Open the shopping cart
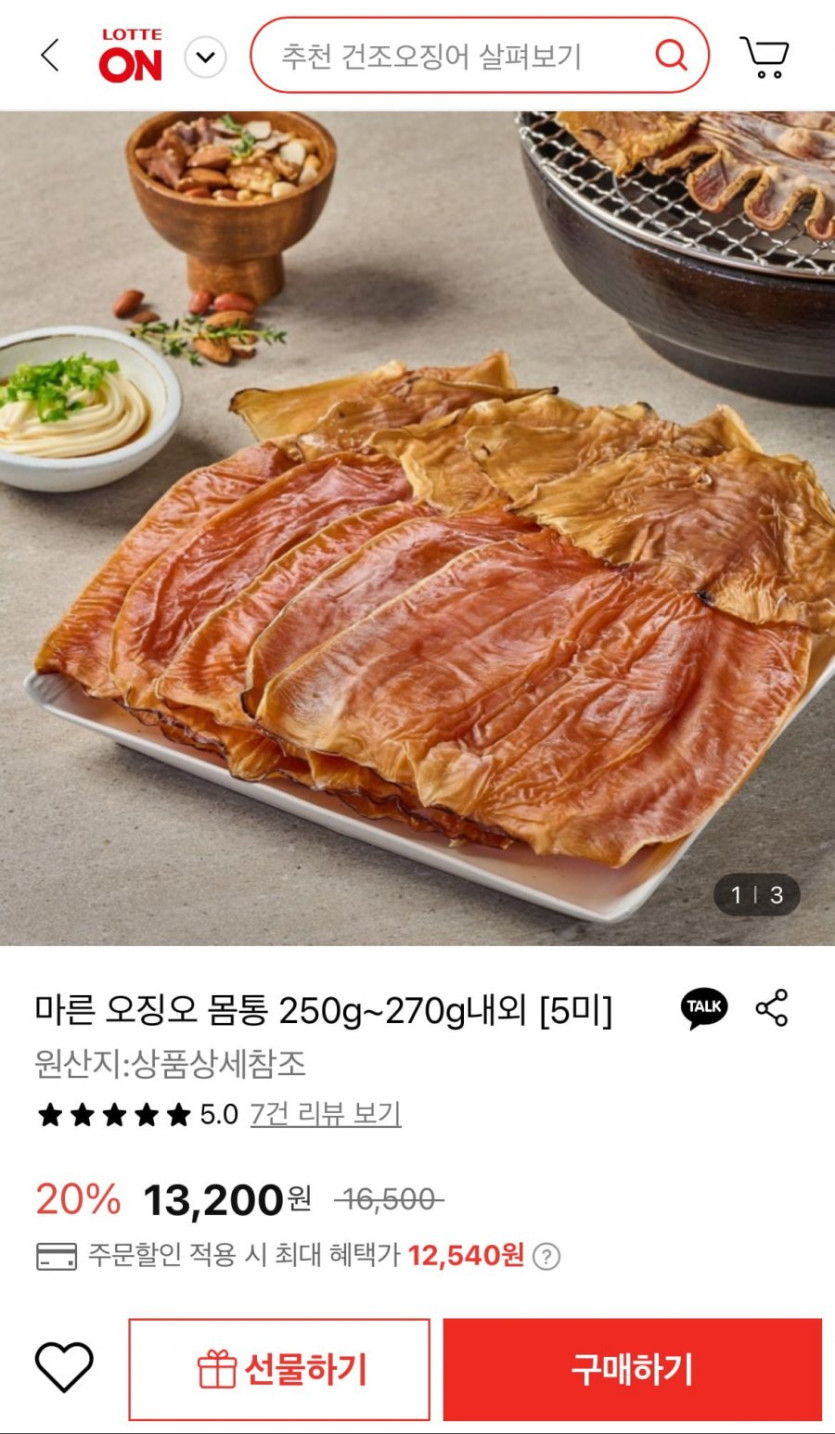This screenshot has height=1434, width=835. point(765,57)
